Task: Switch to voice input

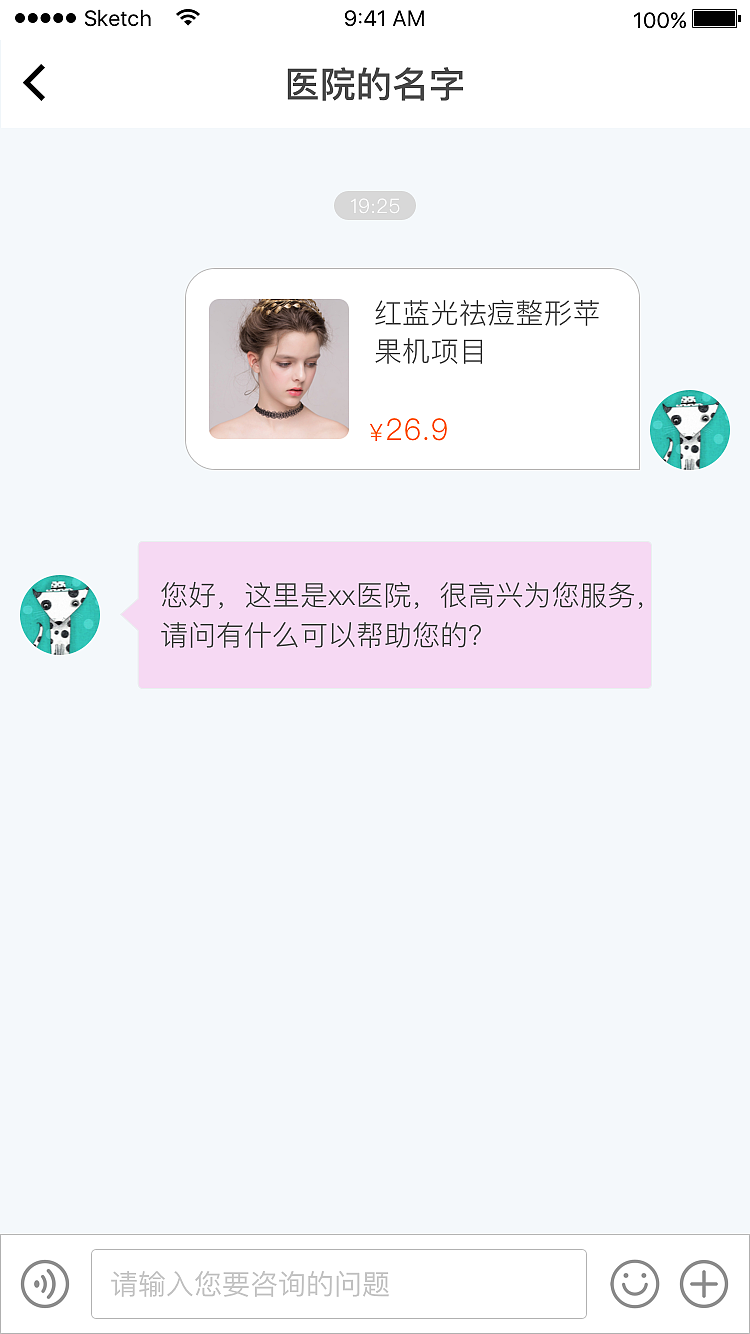Action: coord(45,1283)
